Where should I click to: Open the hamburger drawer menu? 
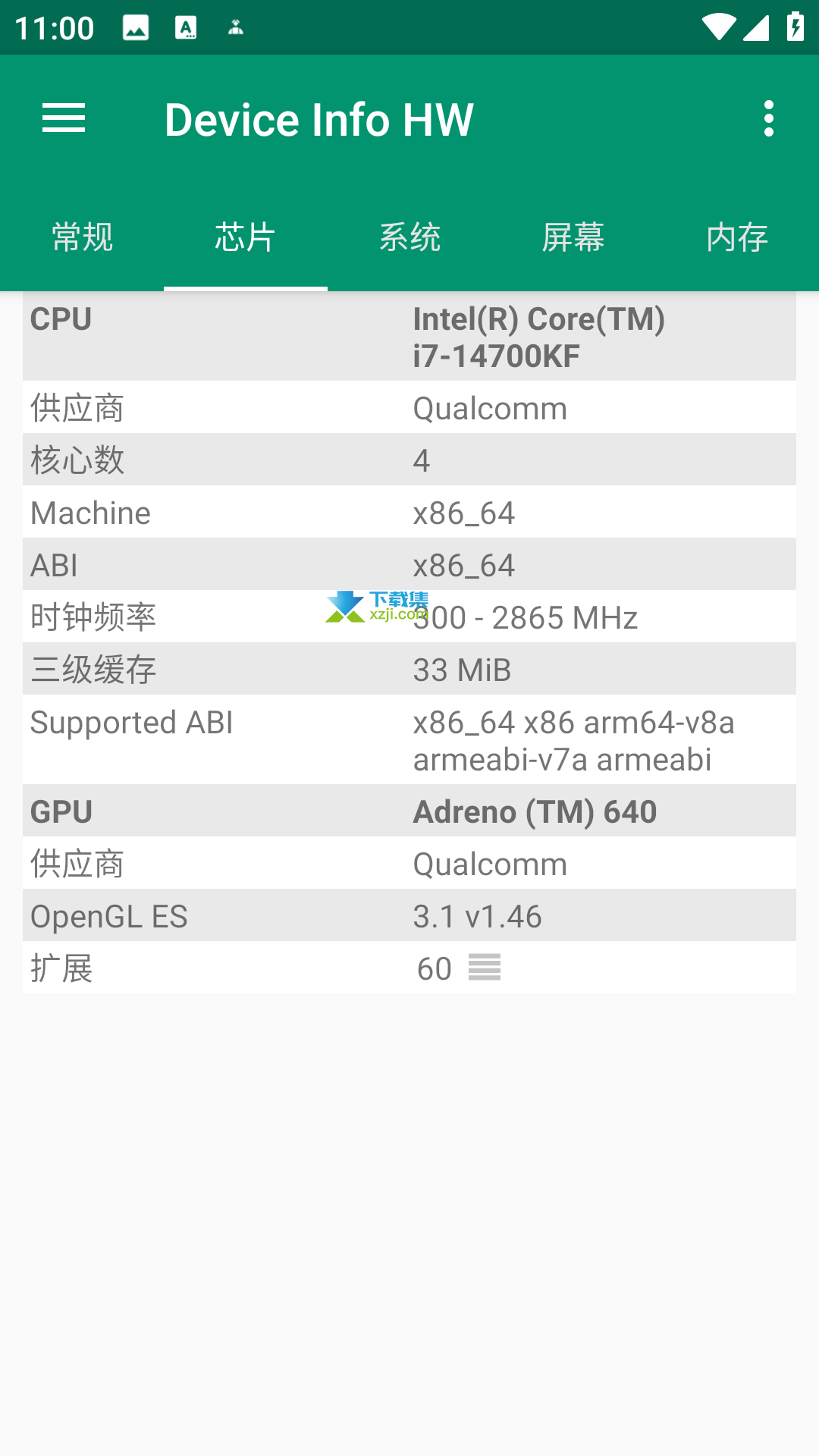(x=64, y=119)
